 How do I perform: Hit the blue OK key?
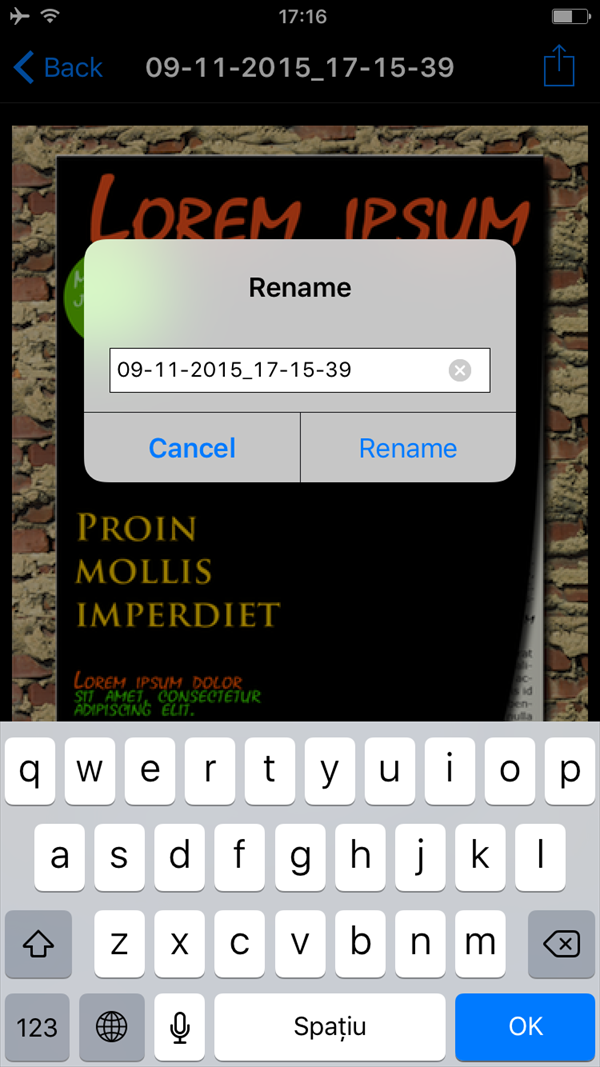coord(525,1026)
